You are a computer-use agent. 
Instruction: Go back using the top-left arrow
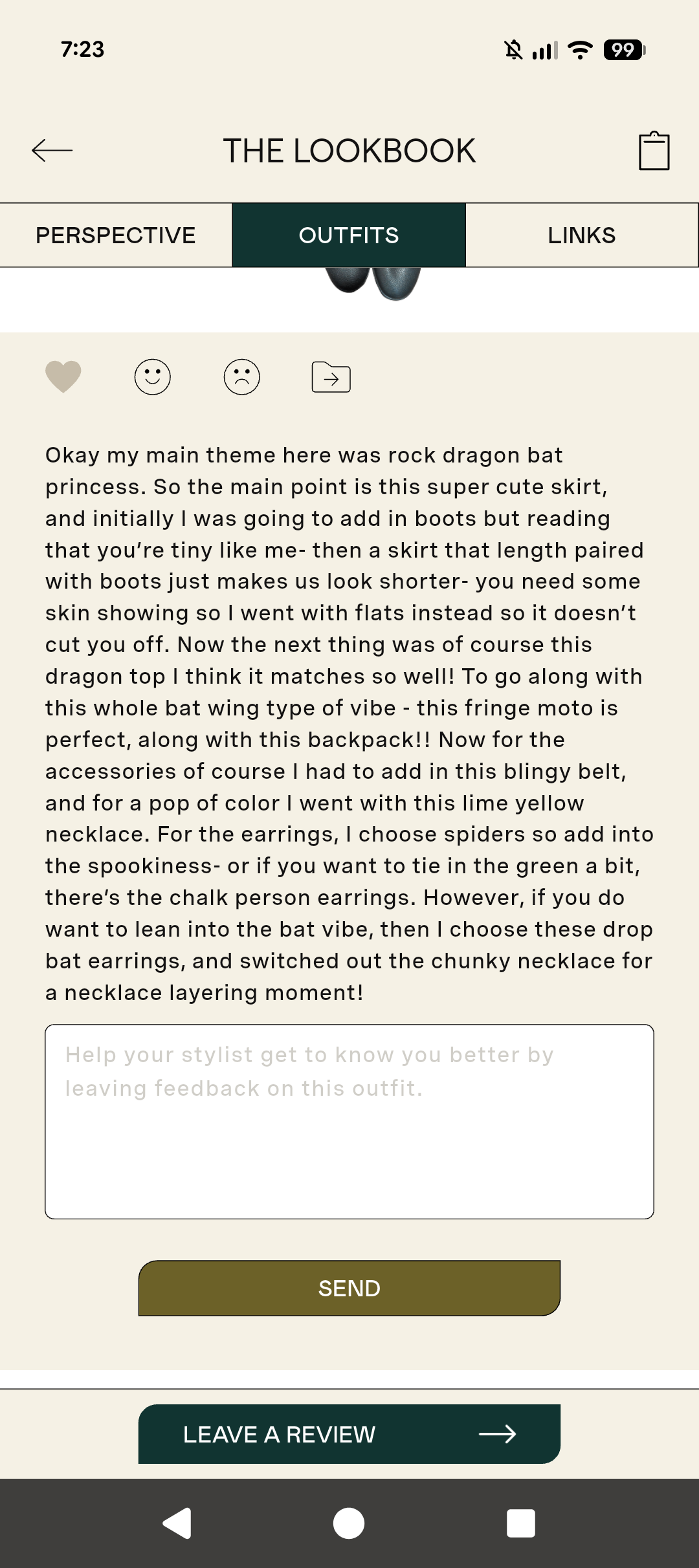[52, 150]
